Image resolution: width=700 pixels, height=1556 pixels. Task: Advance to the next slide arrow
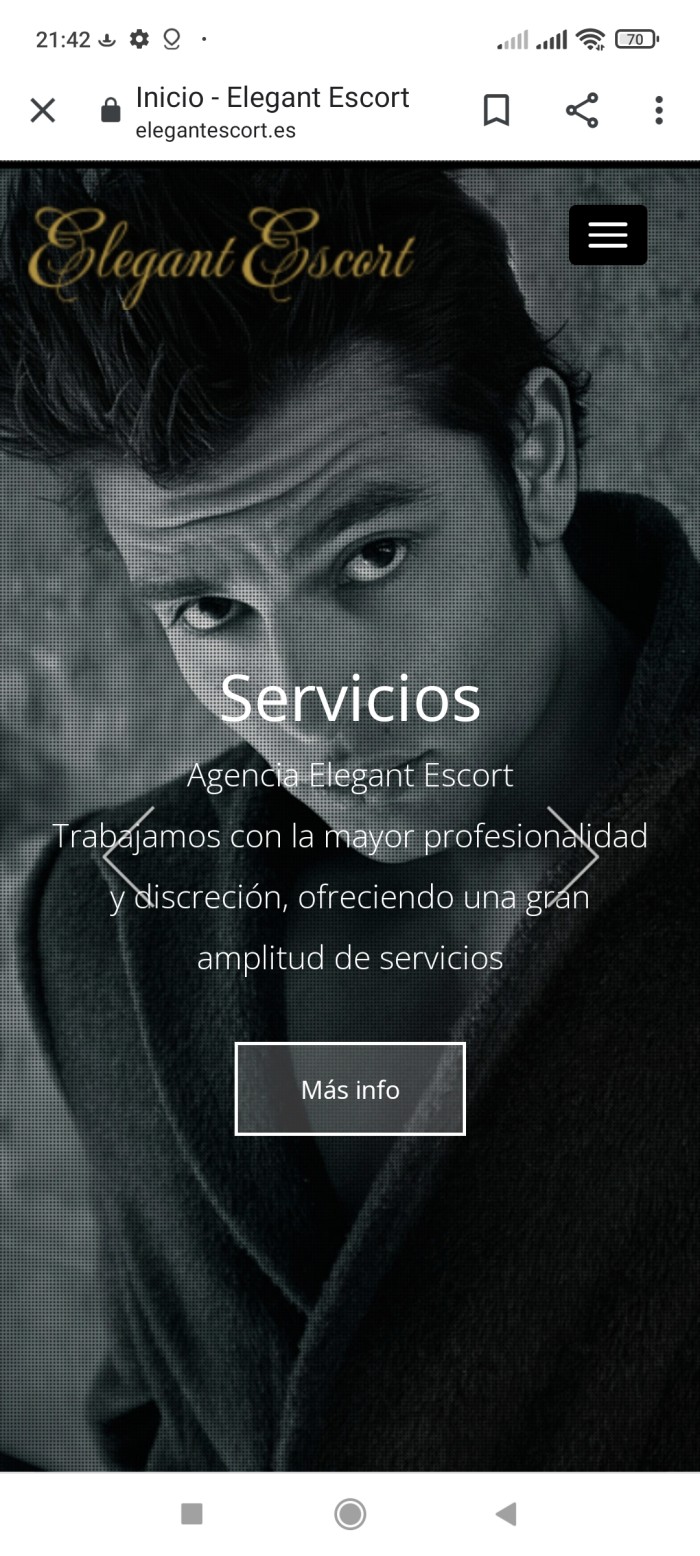[572, 856]
